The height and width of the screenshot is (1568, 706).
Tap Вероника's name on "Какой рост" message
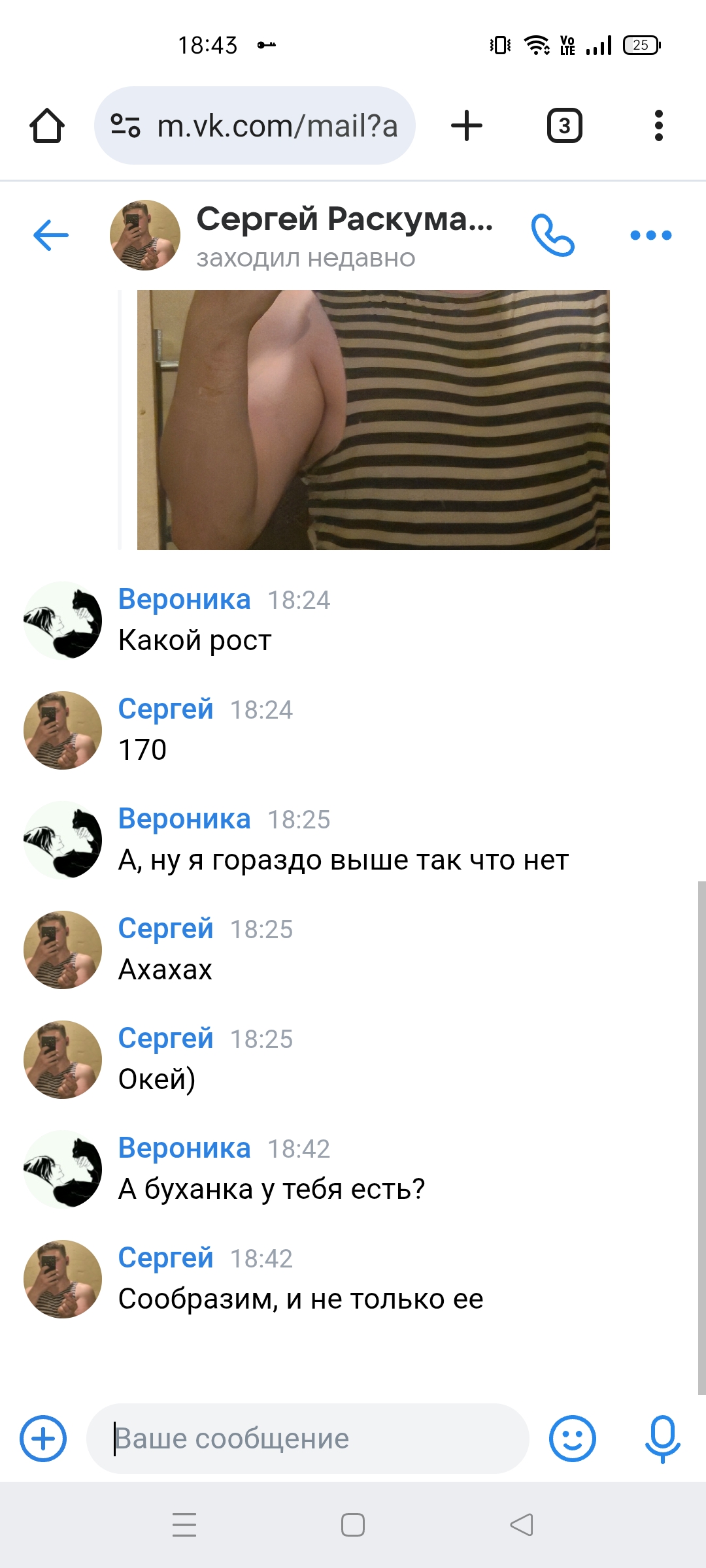tap(184, 599)
